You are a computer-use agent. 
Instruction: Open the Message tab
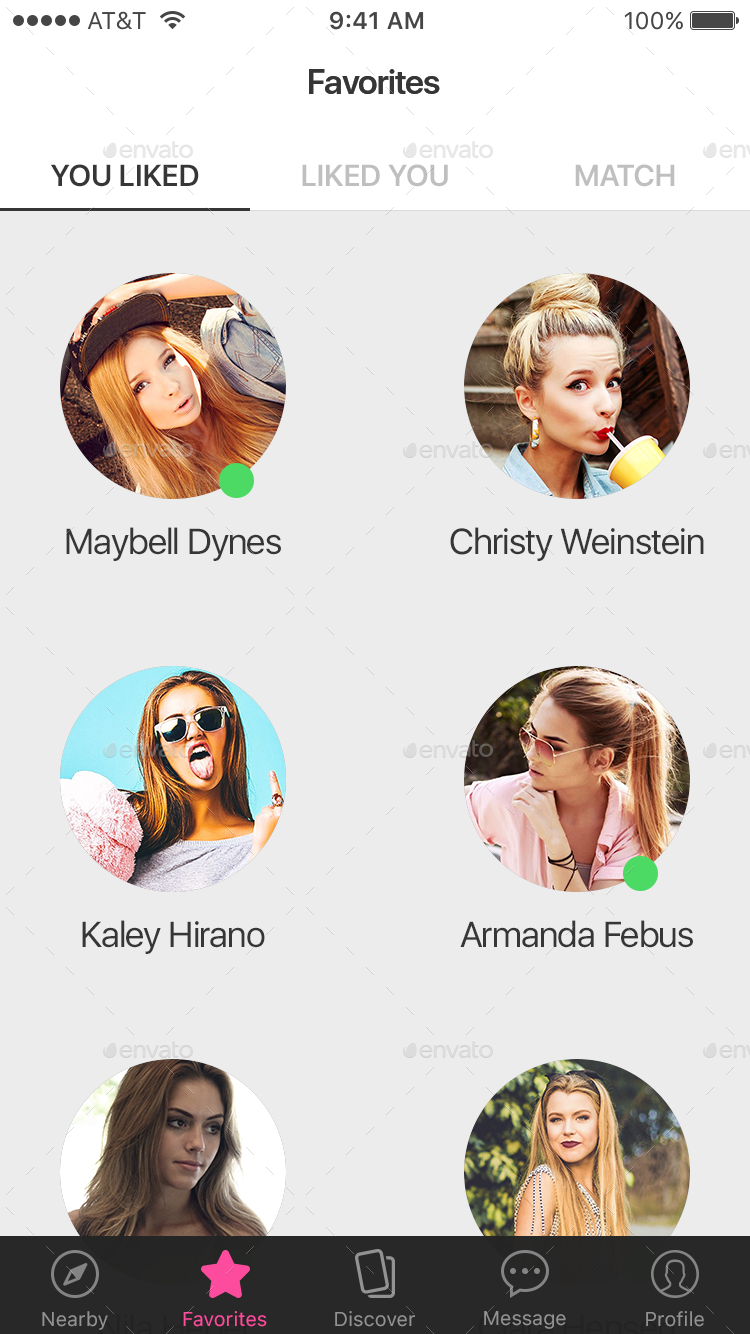[525, 1287]
